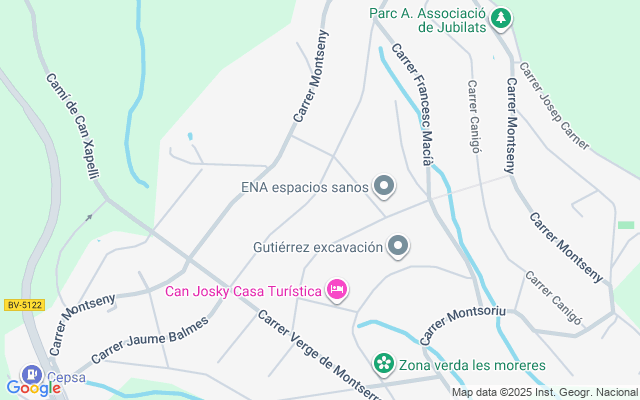
Task: Open Parc A. Associació de Jubilats marker
Action: click(500, 19)
